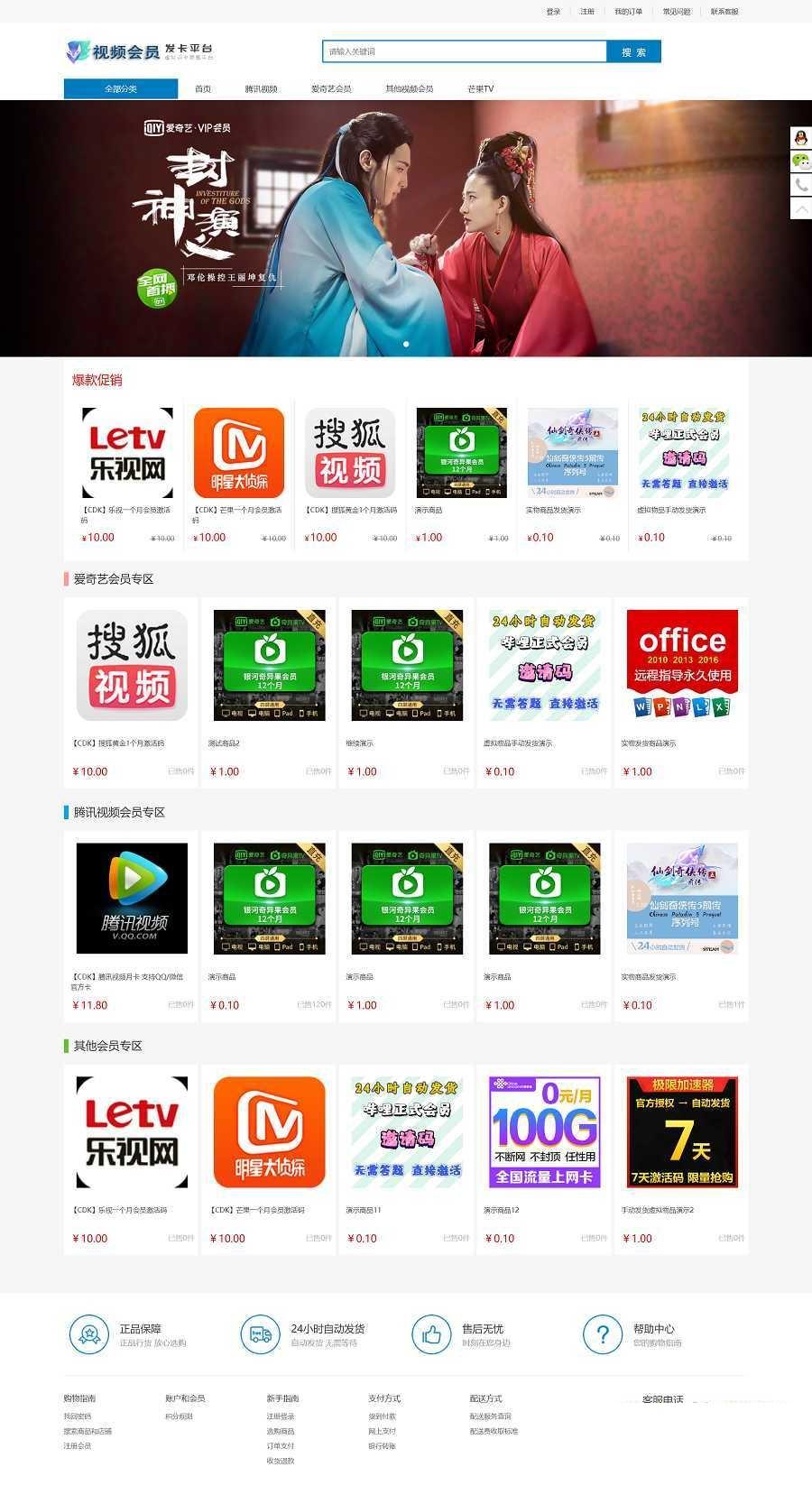Open 我的订单 in top bar

628,12
